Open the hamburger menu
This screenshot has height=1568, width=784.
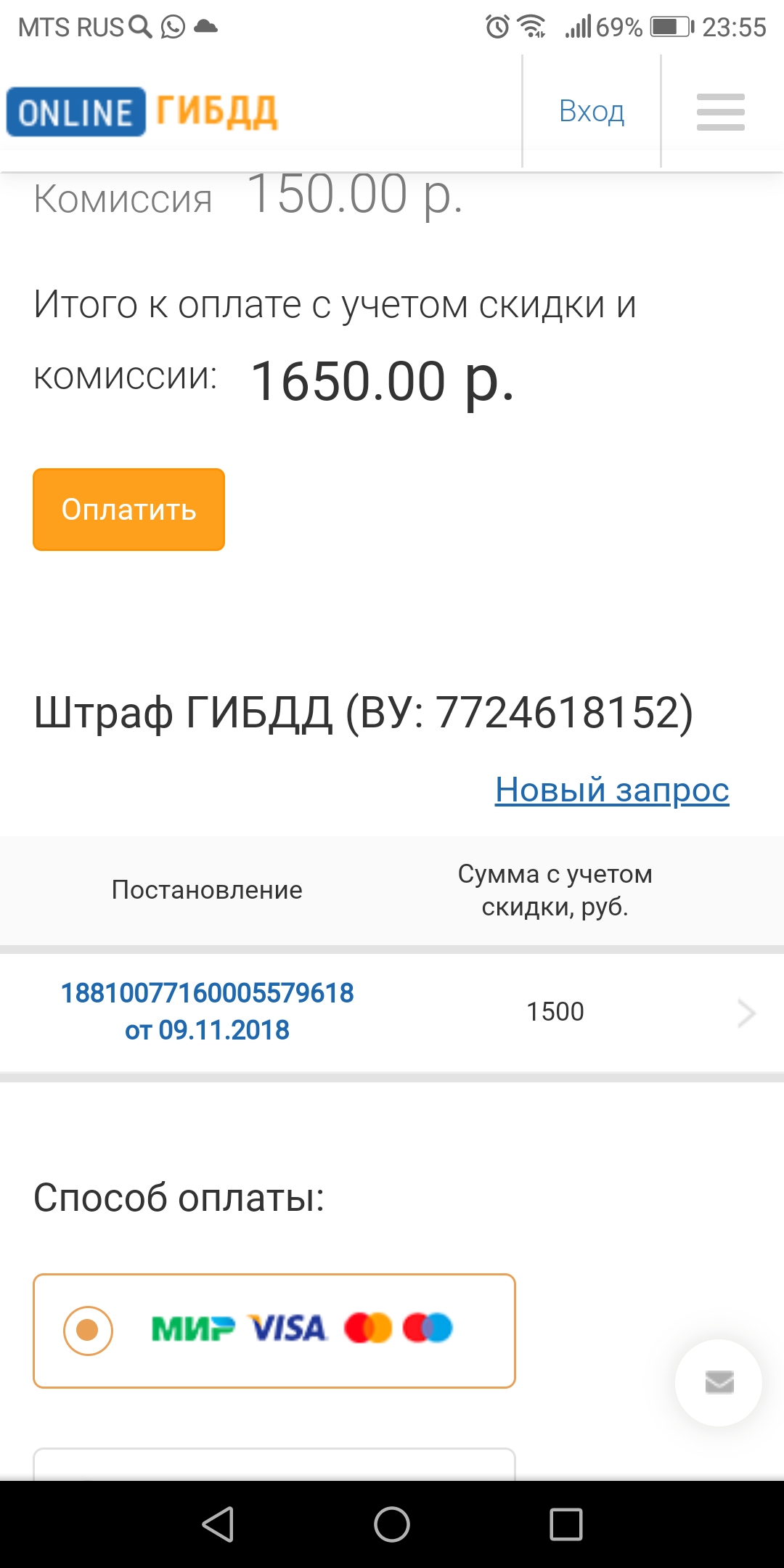[720, 112]
